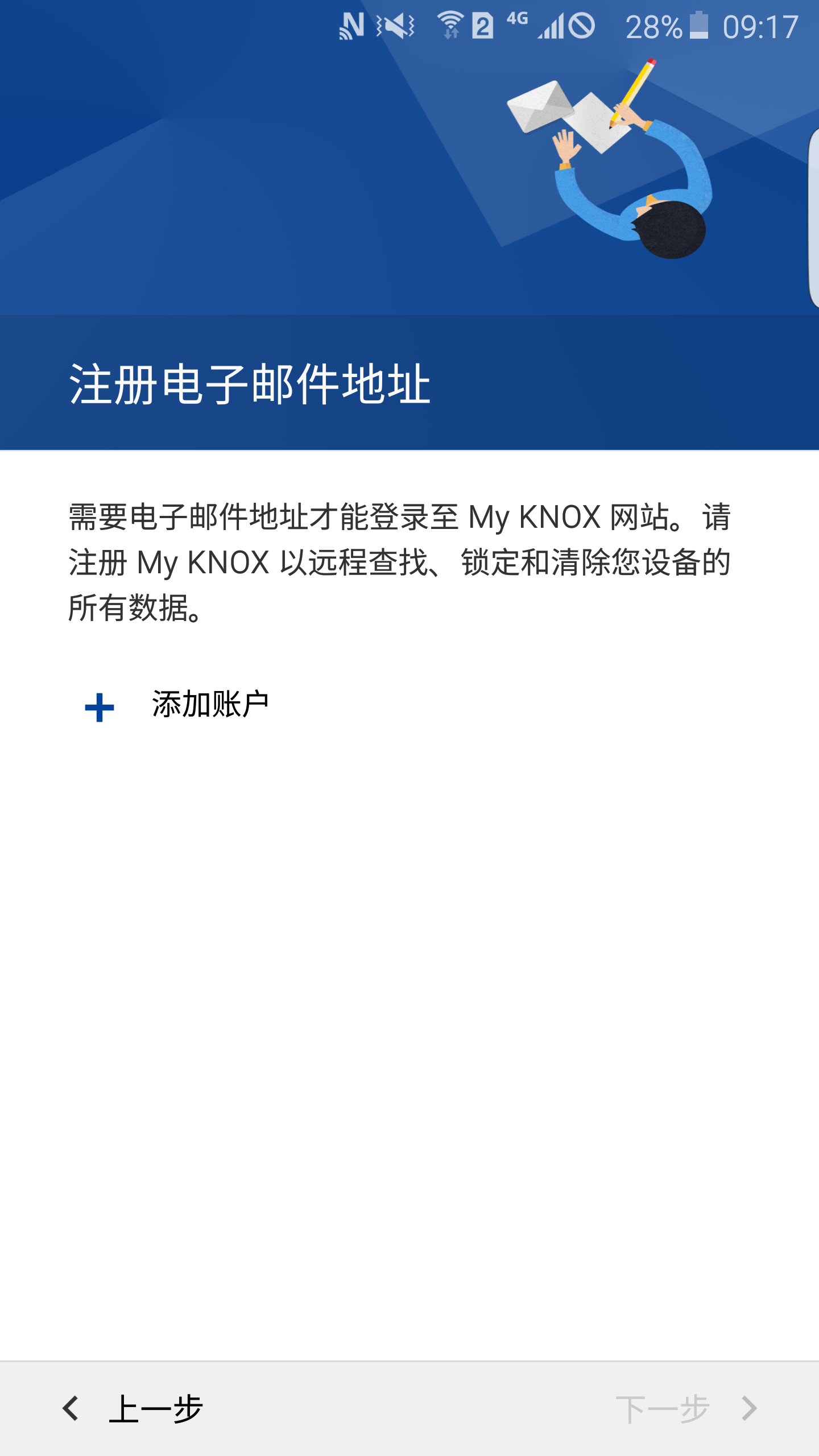This screenshot has width=819, height=1456.
Task: Tap the 下一步 next button
Action: pyautogui.click(x=685, y=1408)
